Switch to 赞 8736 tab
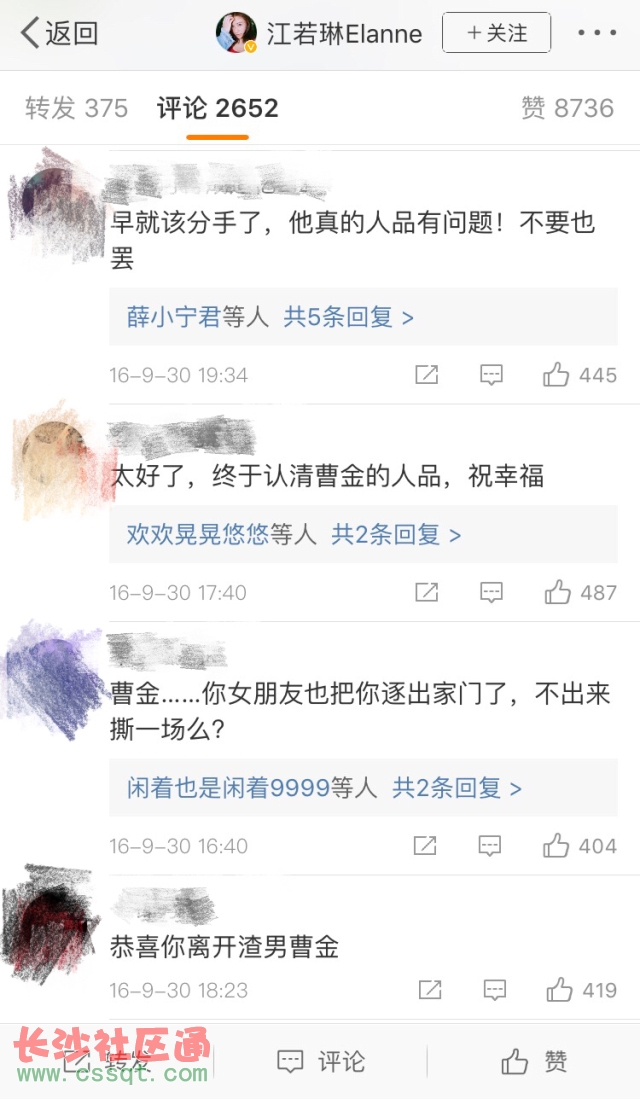This screenshot has width=640, height=1099. [x=567, y=108]
